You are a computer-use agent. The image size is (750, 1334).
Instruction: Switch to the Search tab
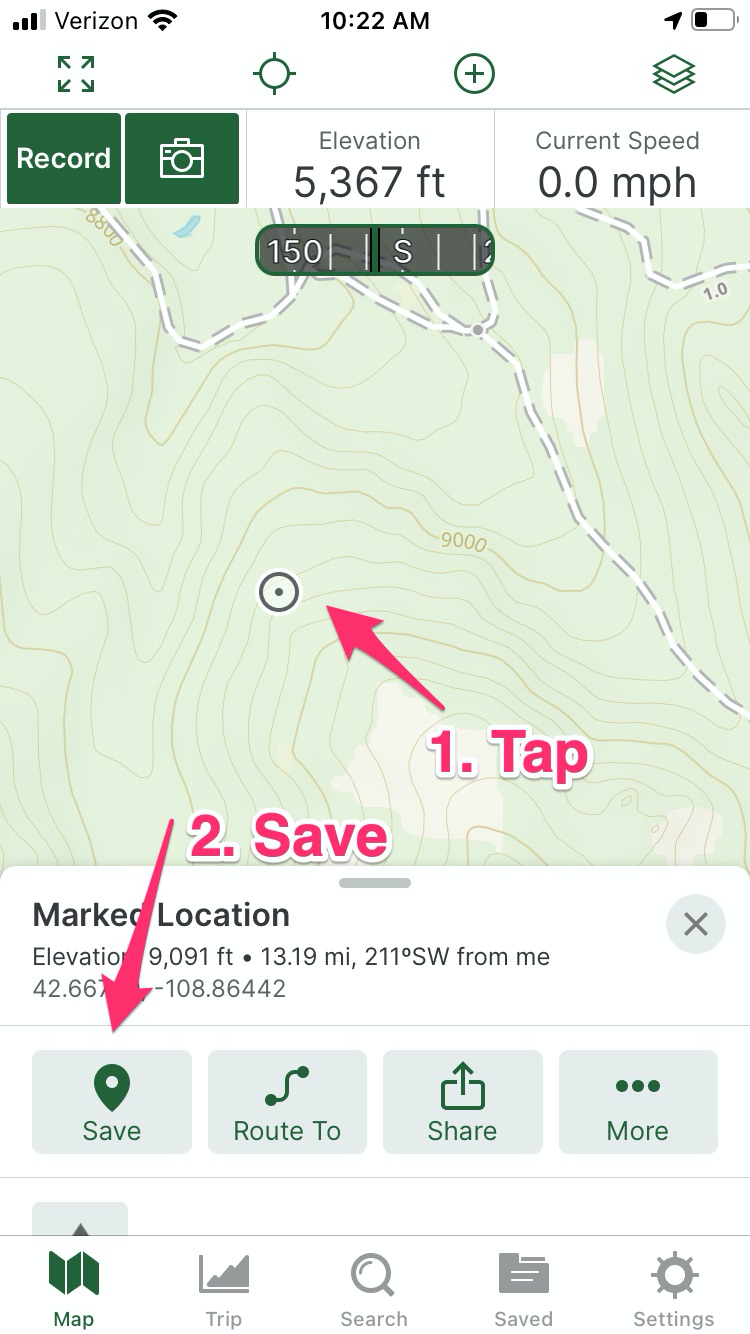(x=374, y=1289)
